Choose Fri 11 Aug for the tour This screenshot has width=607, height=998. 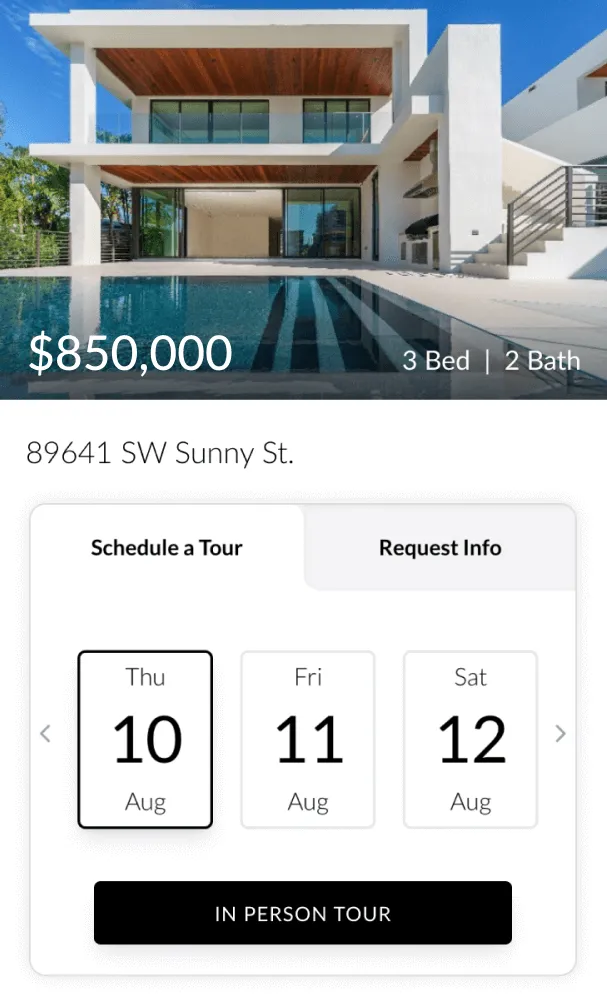tap(308, 739)
